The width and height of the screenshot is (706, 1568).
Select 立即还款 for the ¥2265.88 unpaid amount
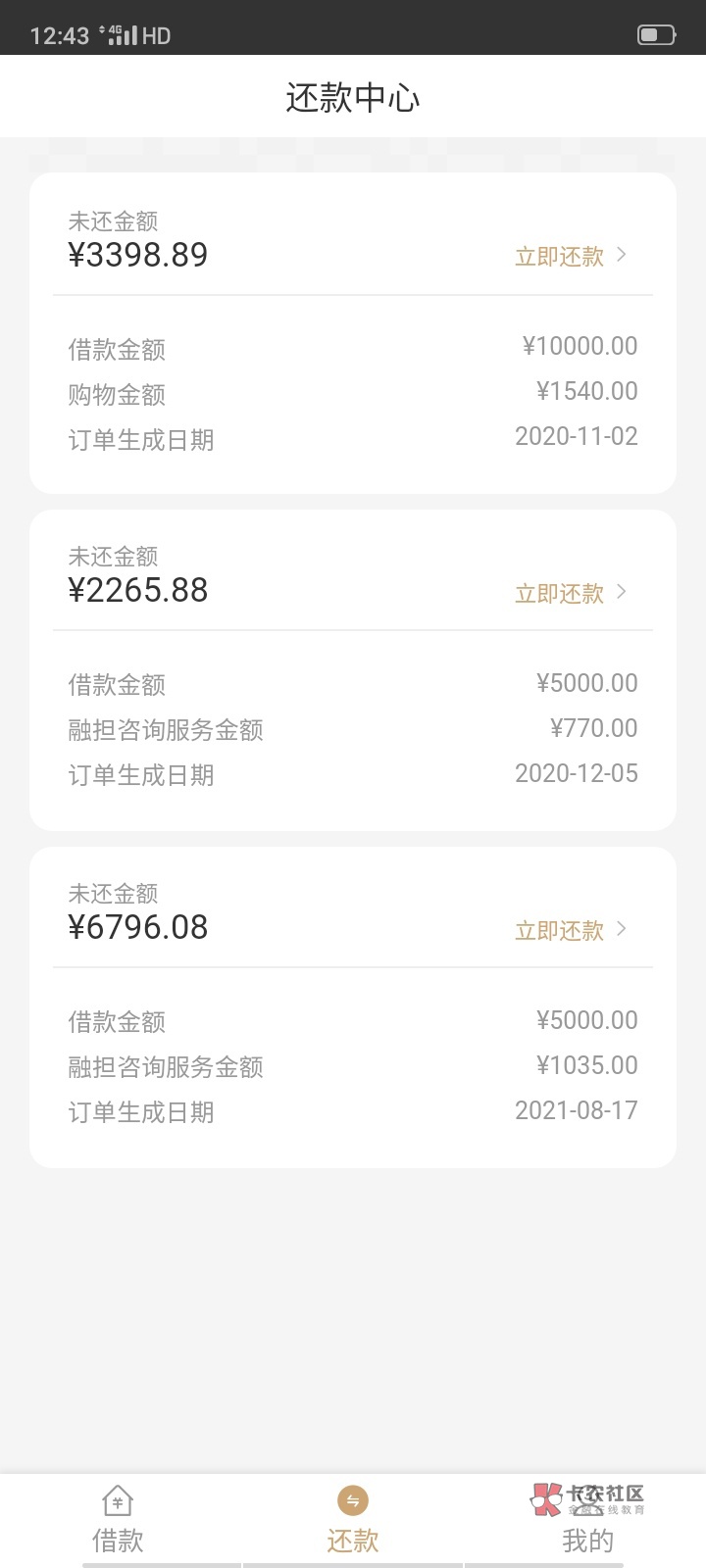pos(569,593)
